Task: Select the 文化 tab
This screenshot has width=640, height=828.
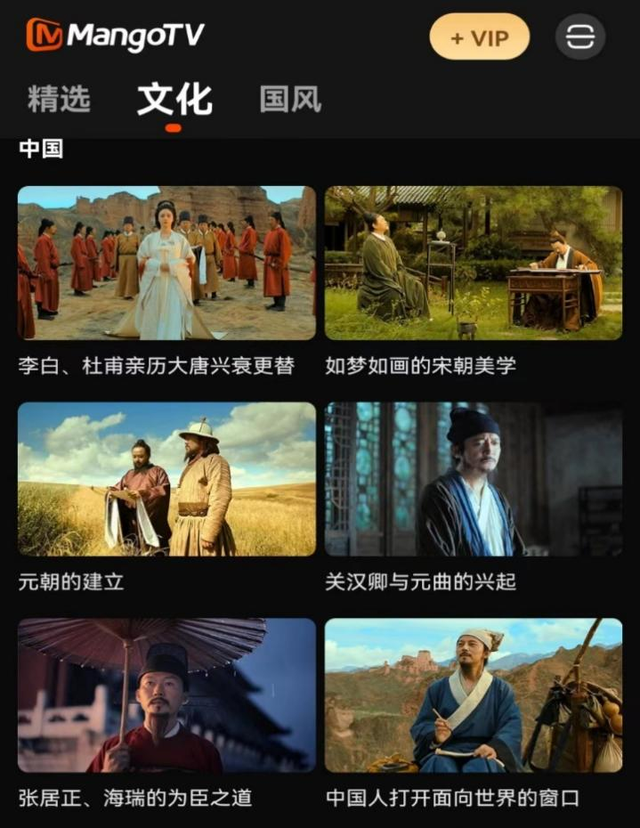Action: (x=174, y=99)
